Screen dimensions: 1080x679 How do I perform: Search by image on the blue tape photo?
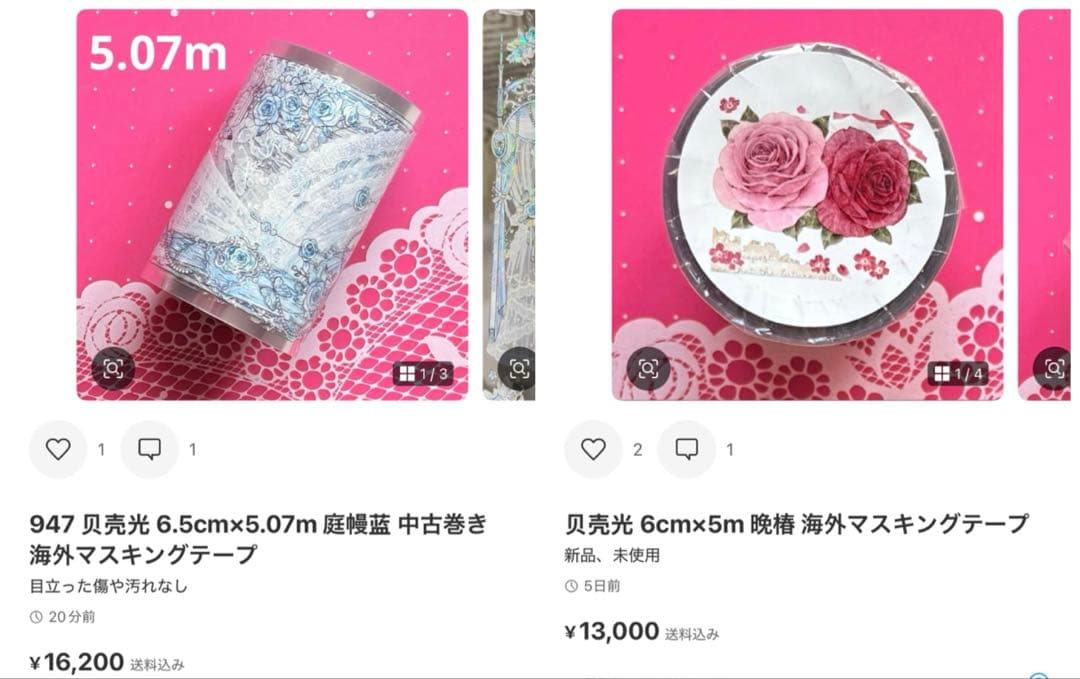(x=113, y=369)
